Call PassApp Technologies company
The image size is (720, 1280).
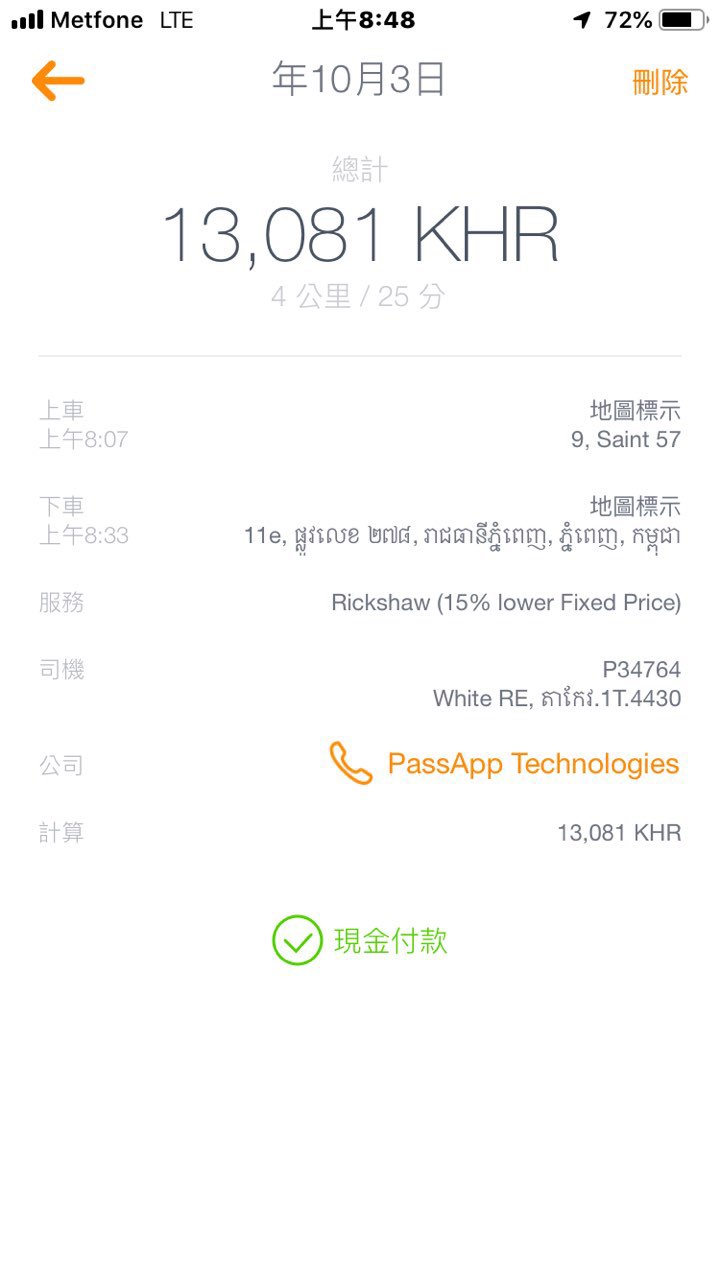pos(505,764)
